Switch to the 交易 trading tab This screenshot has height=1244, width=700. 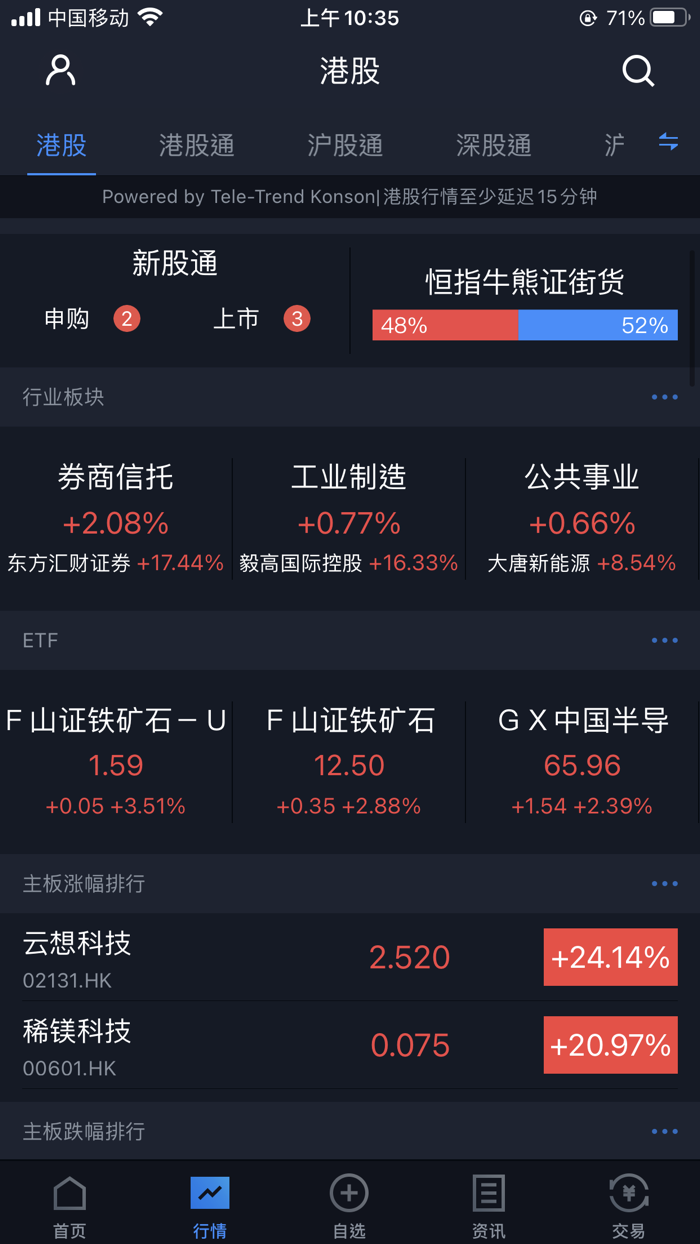629,1207
